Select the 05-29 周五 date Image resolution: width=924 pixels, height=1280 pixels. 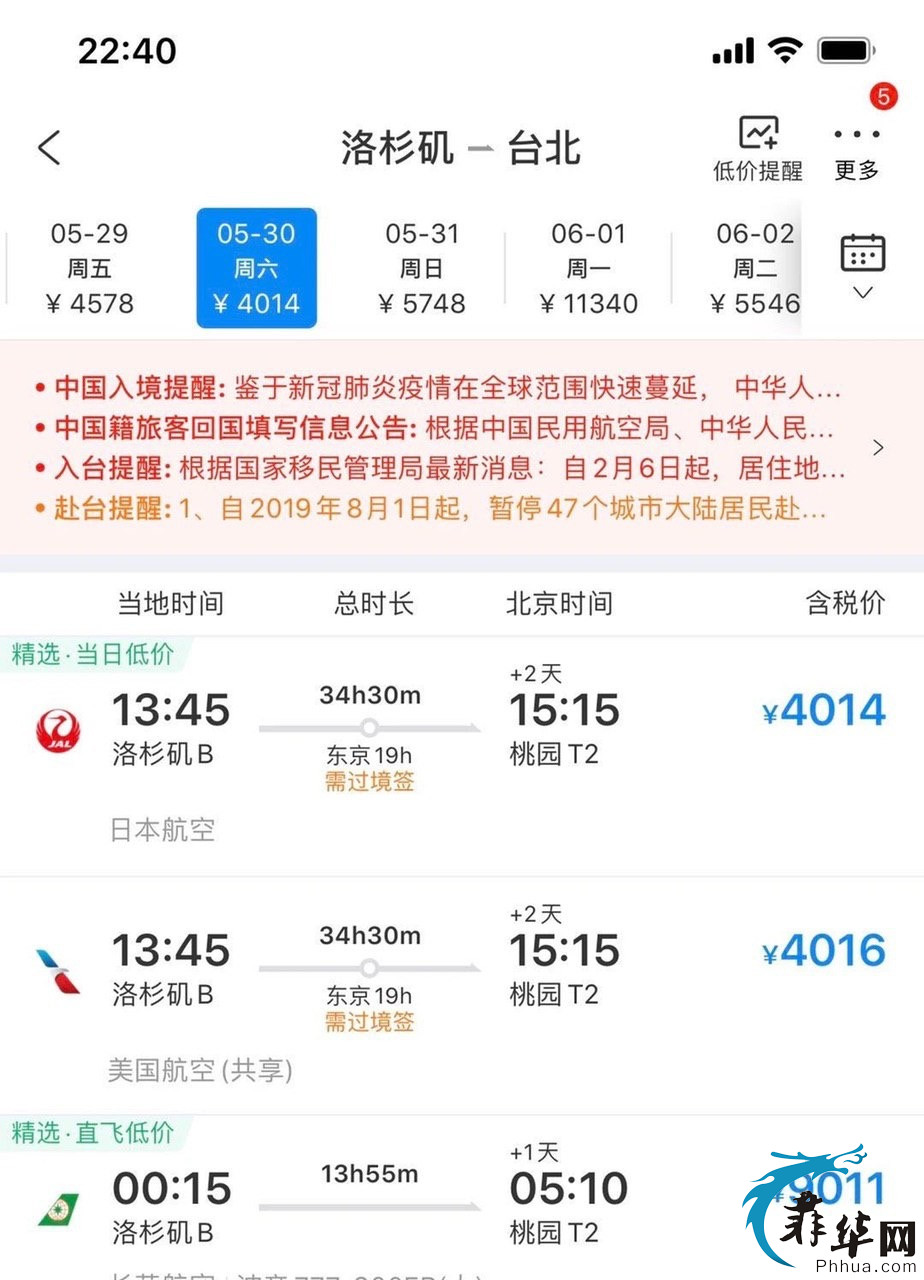coord(90,268)
